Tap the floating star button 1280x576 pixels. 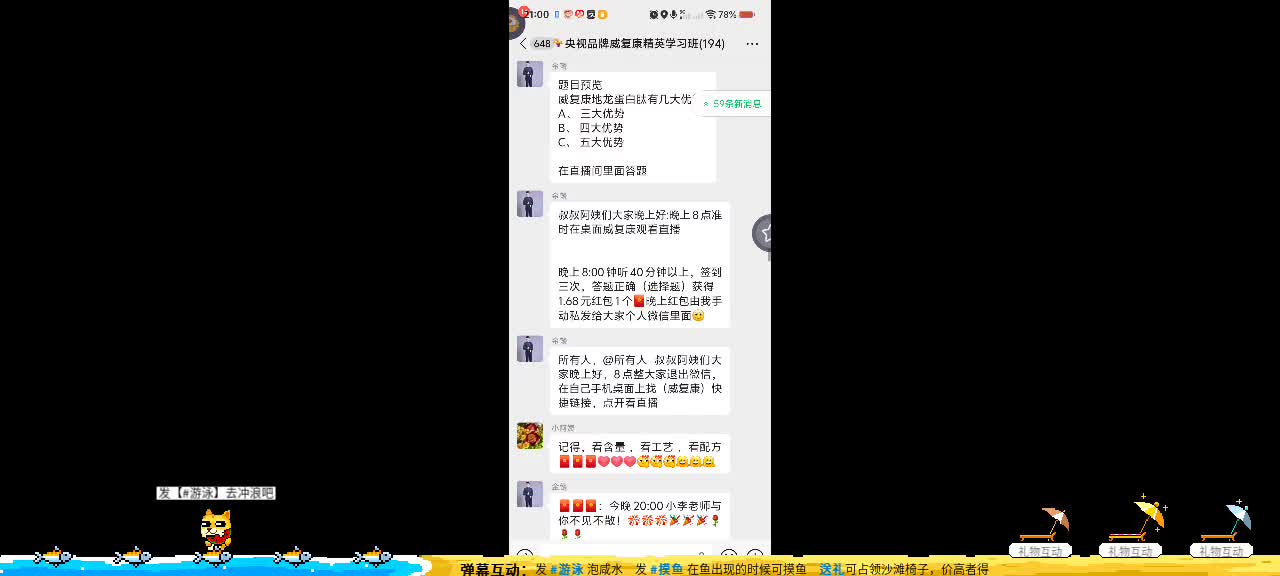coord(765,233)
